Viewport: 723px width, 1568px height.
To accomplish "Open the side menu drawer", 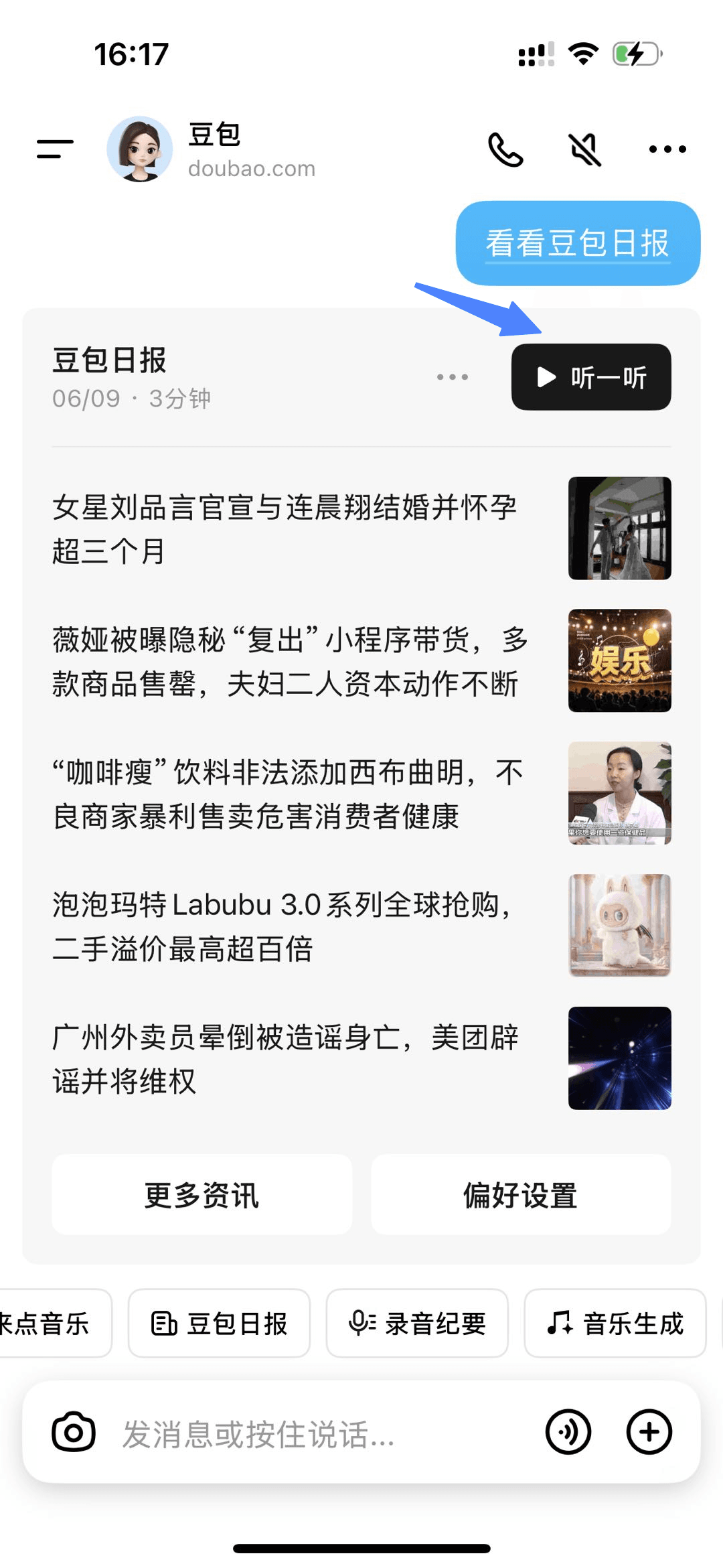I will [55, 149].
